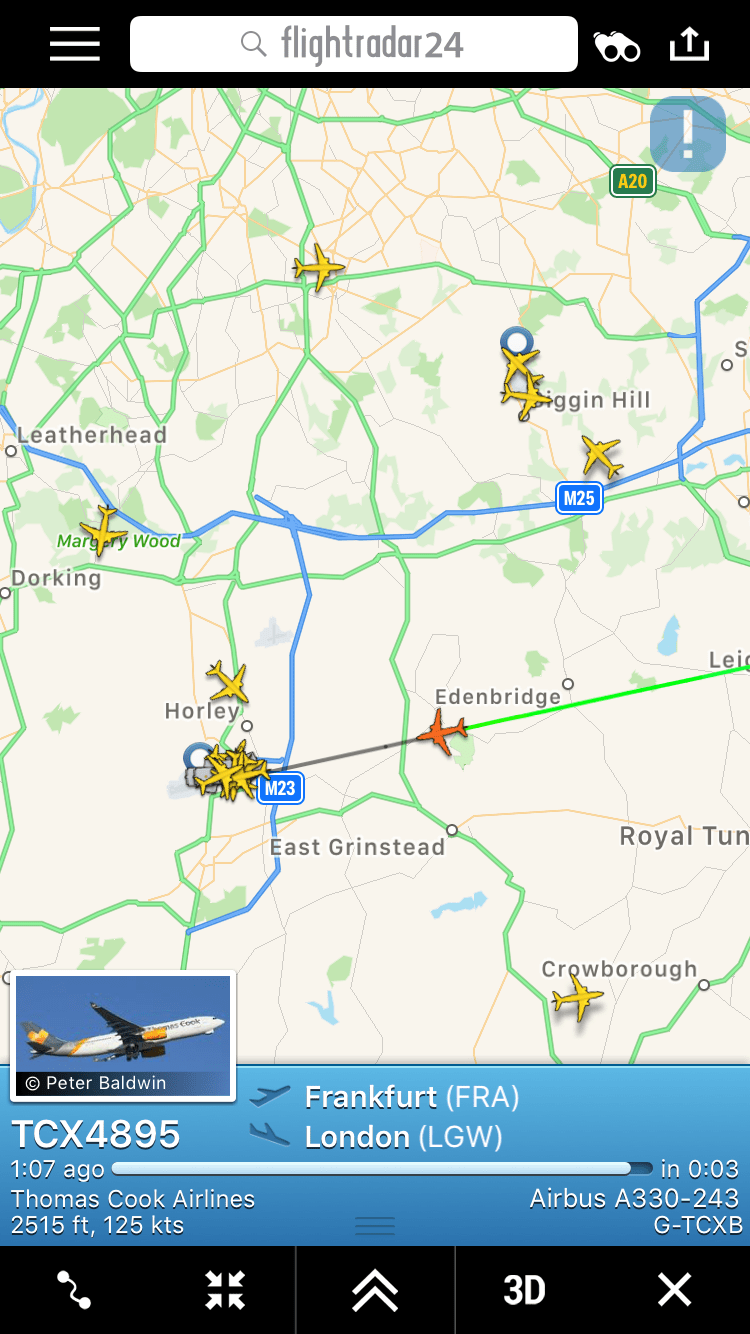Close the TCX4895 flight panel
Screen dimensions: 750x1334
click(674, 1290)
